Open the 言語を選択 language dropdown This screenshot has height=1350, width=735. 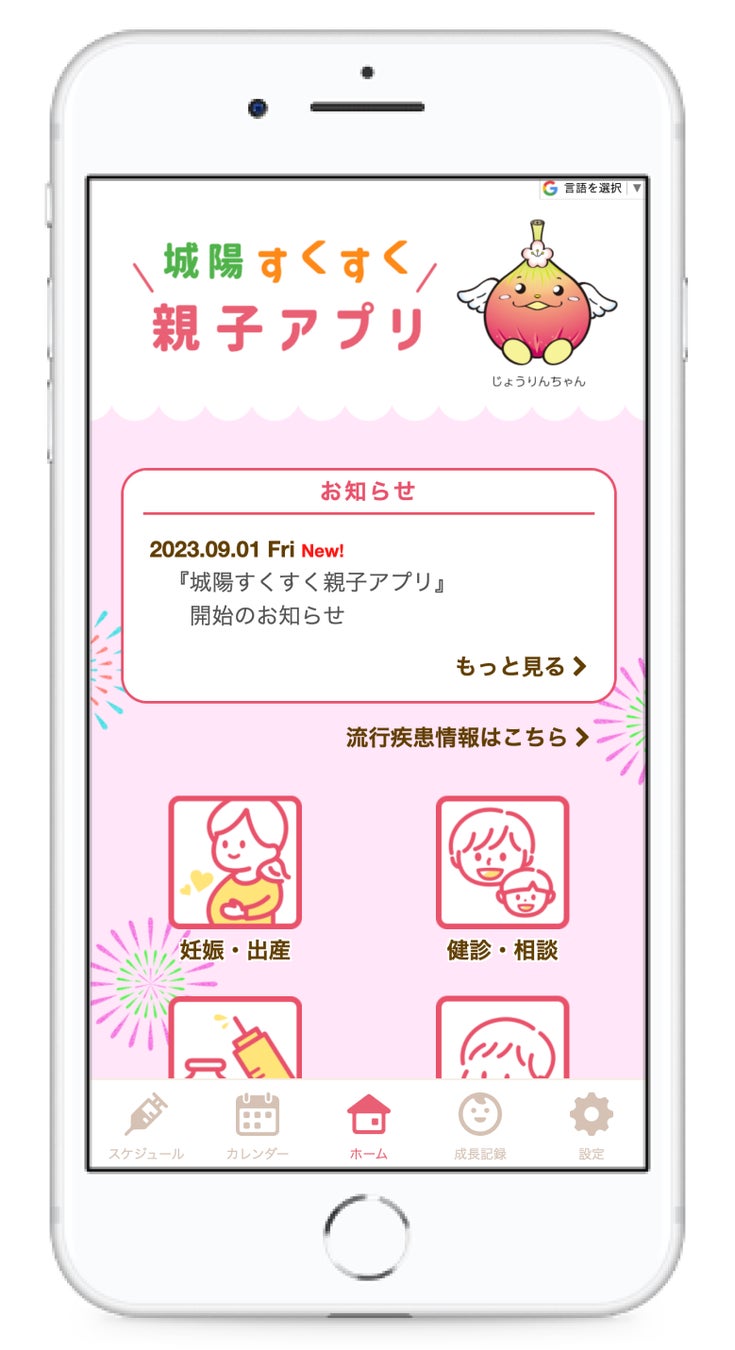[592, 188]
